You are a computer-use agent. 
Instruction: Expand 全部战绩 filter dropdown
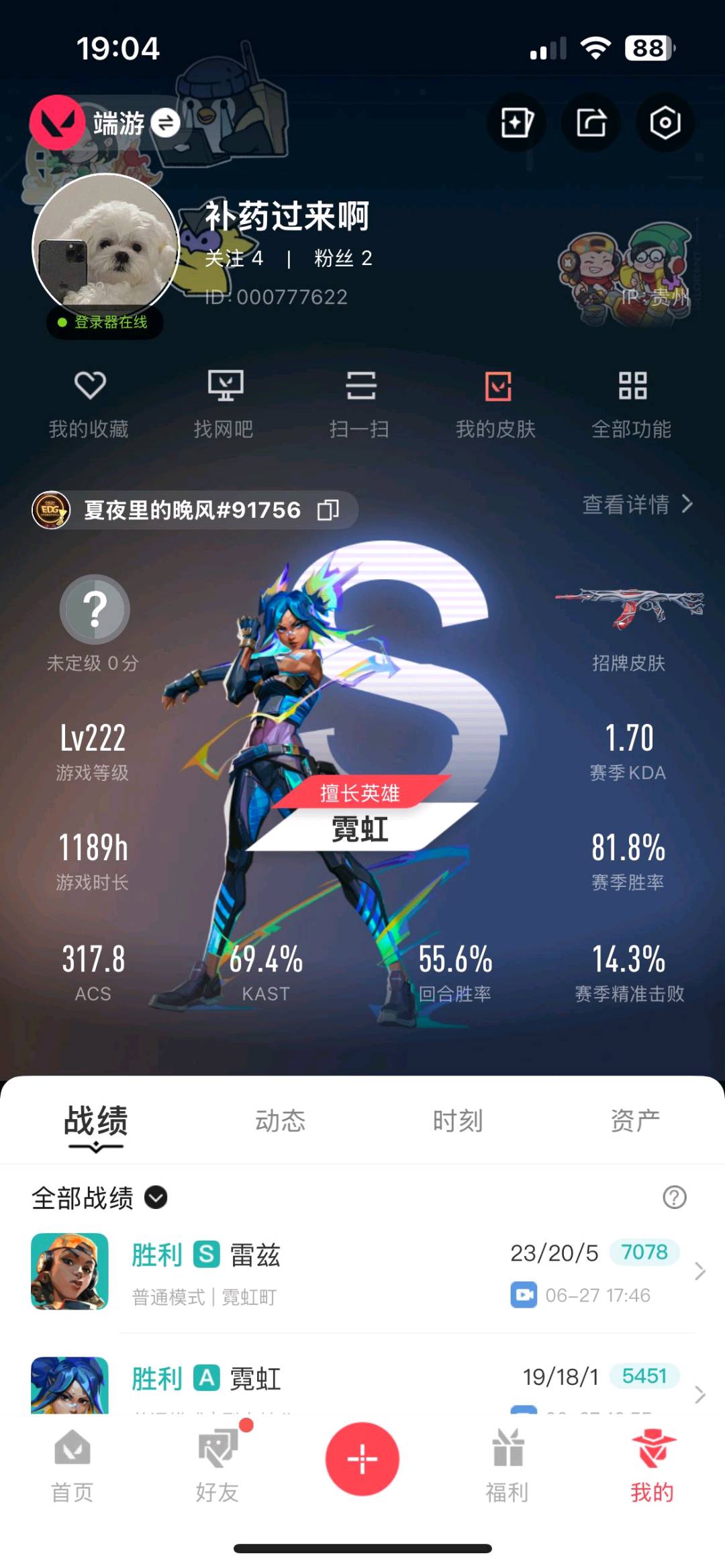point(156,1198)
